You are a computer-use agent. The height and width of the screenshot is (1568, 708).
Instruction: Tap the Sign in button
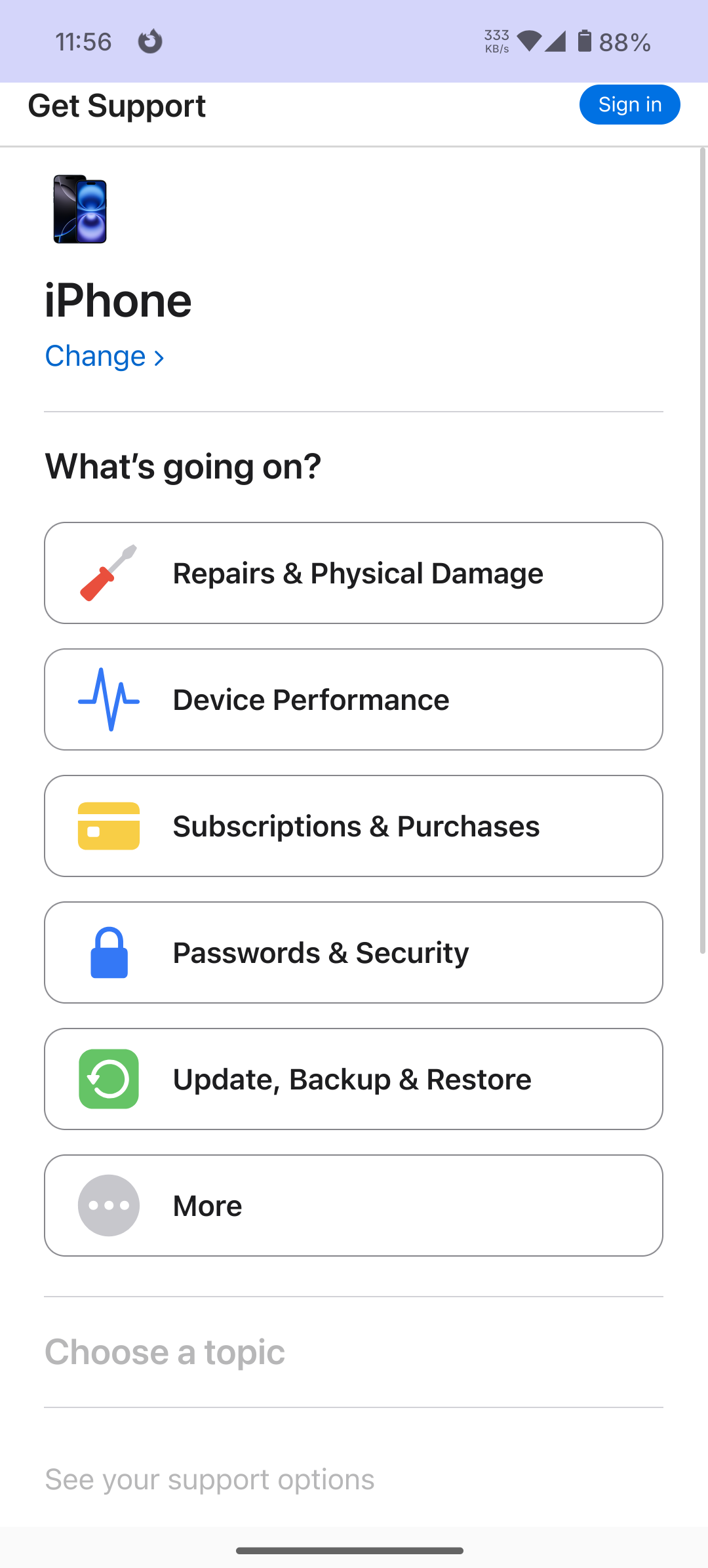(629, 105)
